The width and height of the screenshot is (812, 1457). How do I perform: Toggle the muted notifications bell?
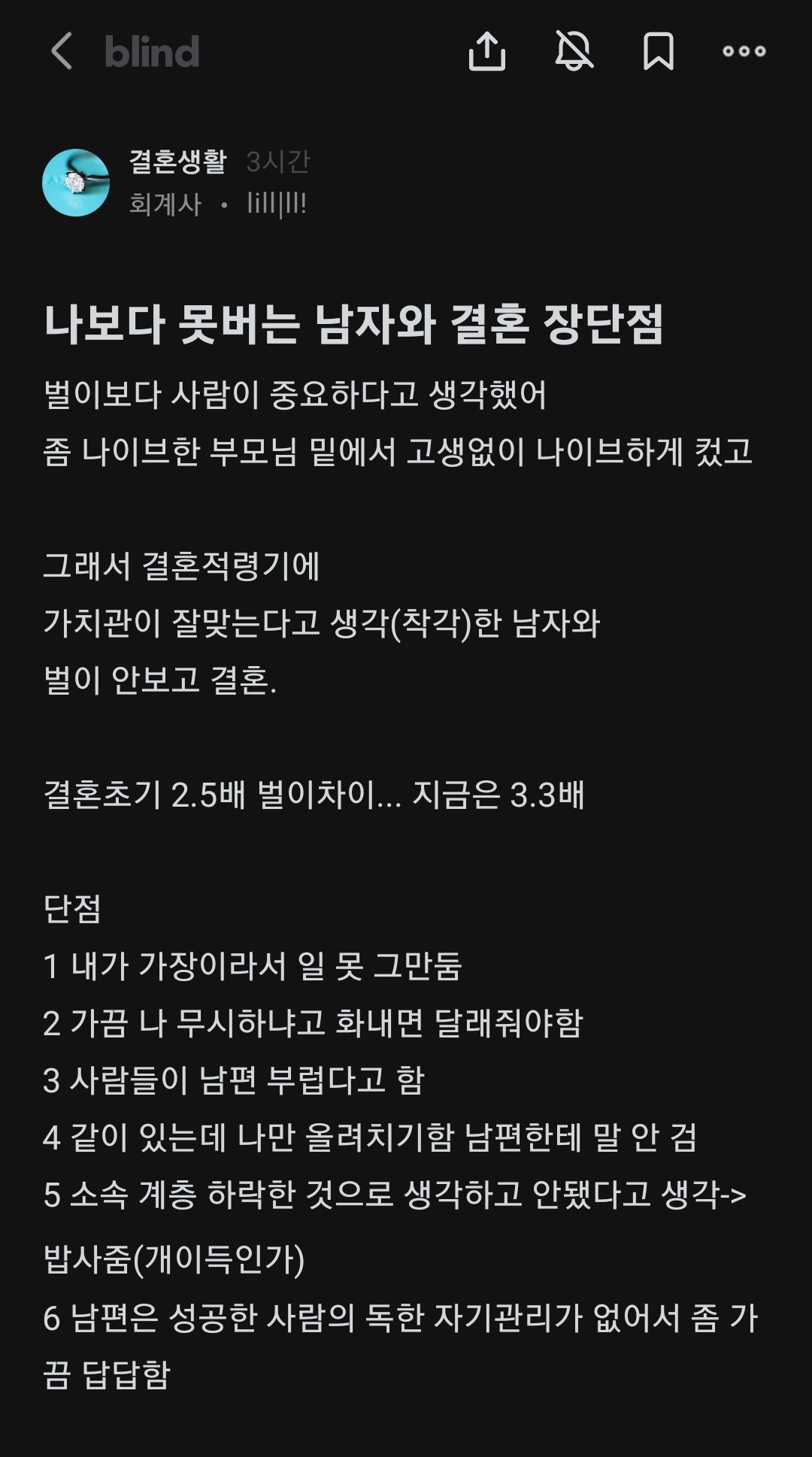(x=574, y=51)
